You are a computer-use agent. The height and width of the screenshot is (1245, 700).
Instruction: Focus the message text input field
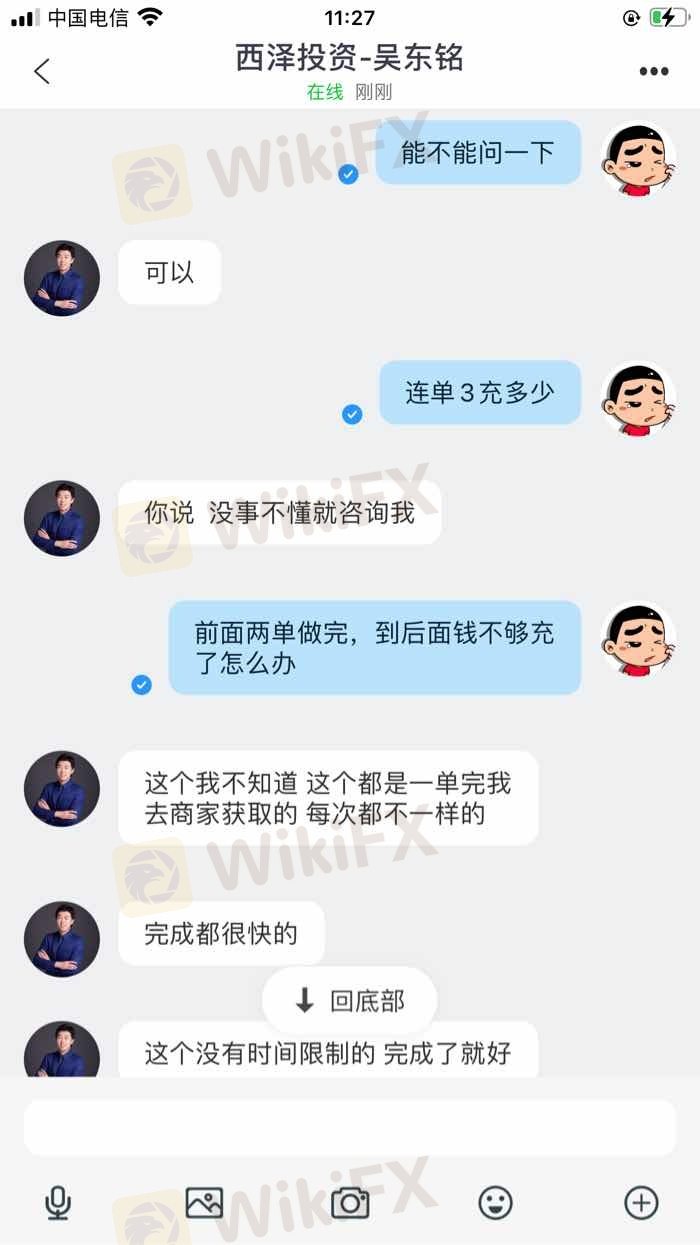pyautogui.click(x=350, y=1127)
